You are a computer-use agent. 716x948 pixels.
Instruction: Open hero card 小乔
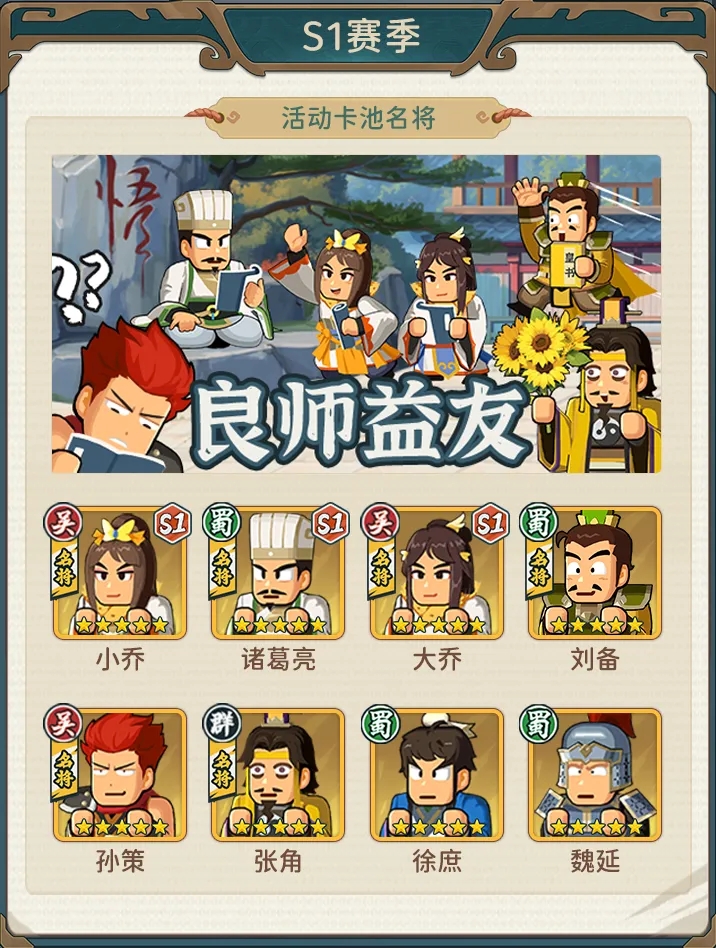119,574
